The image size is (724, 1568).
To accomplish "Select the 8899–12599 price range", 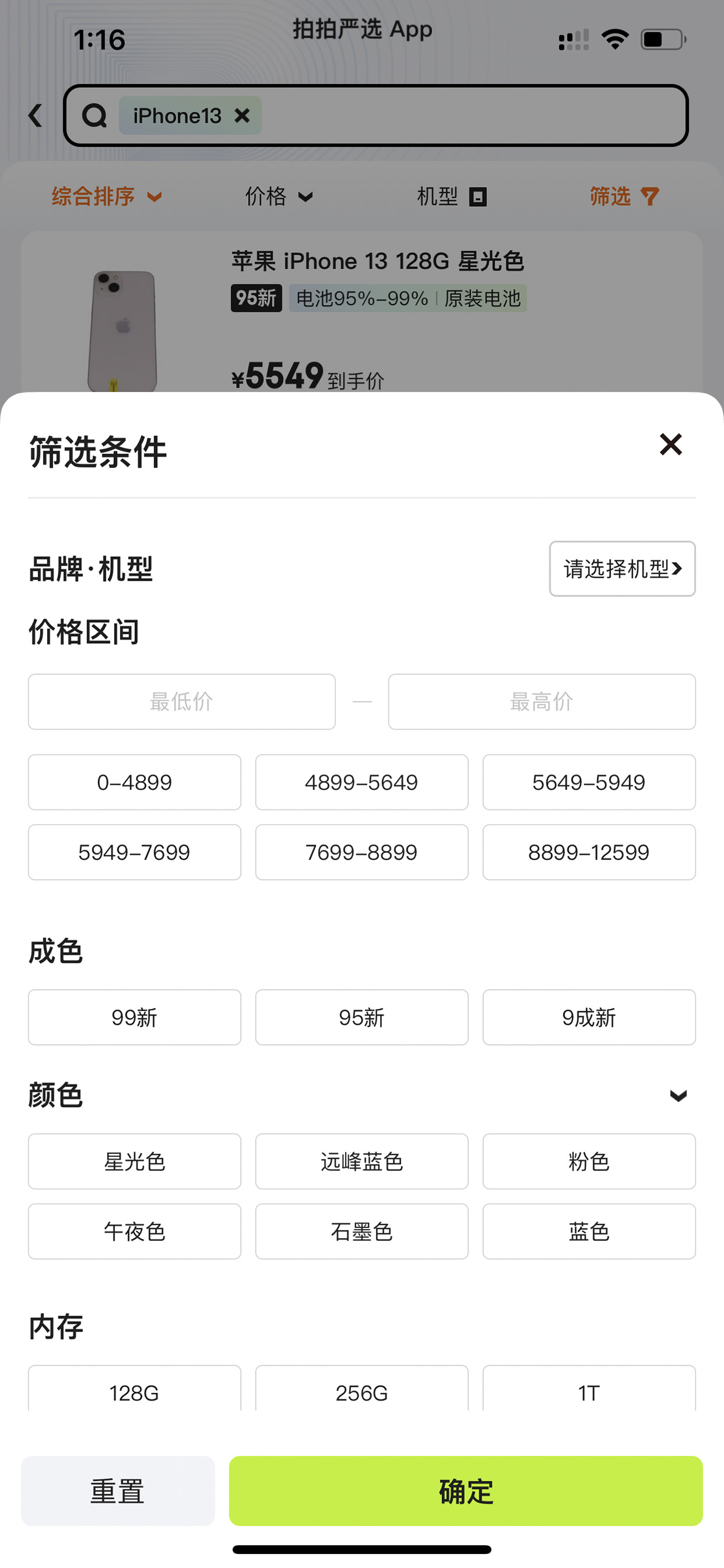I will tap(589, 852).
